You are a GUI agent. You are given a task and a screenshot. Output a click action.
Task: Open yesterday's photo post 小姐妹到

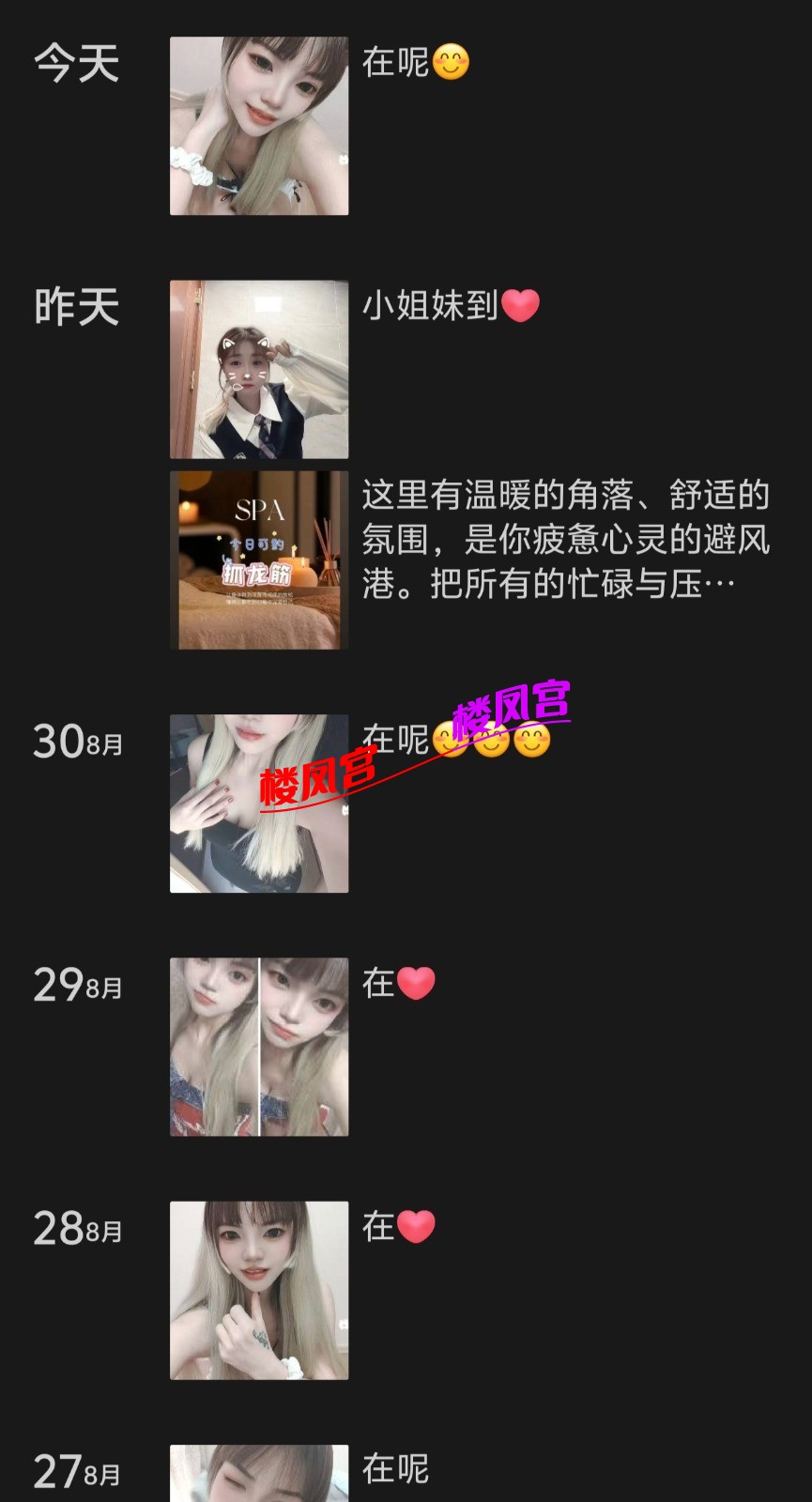click(259, 369)
